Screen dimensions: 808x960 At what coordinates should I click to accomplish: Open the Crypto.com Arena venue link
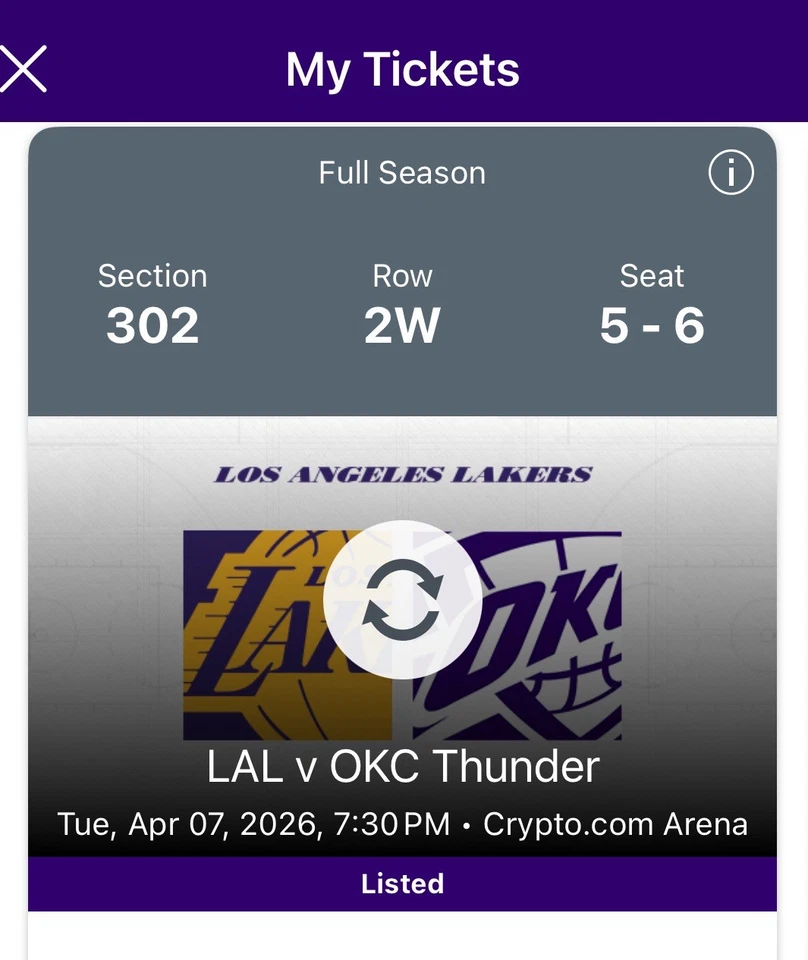coord(615,824)
